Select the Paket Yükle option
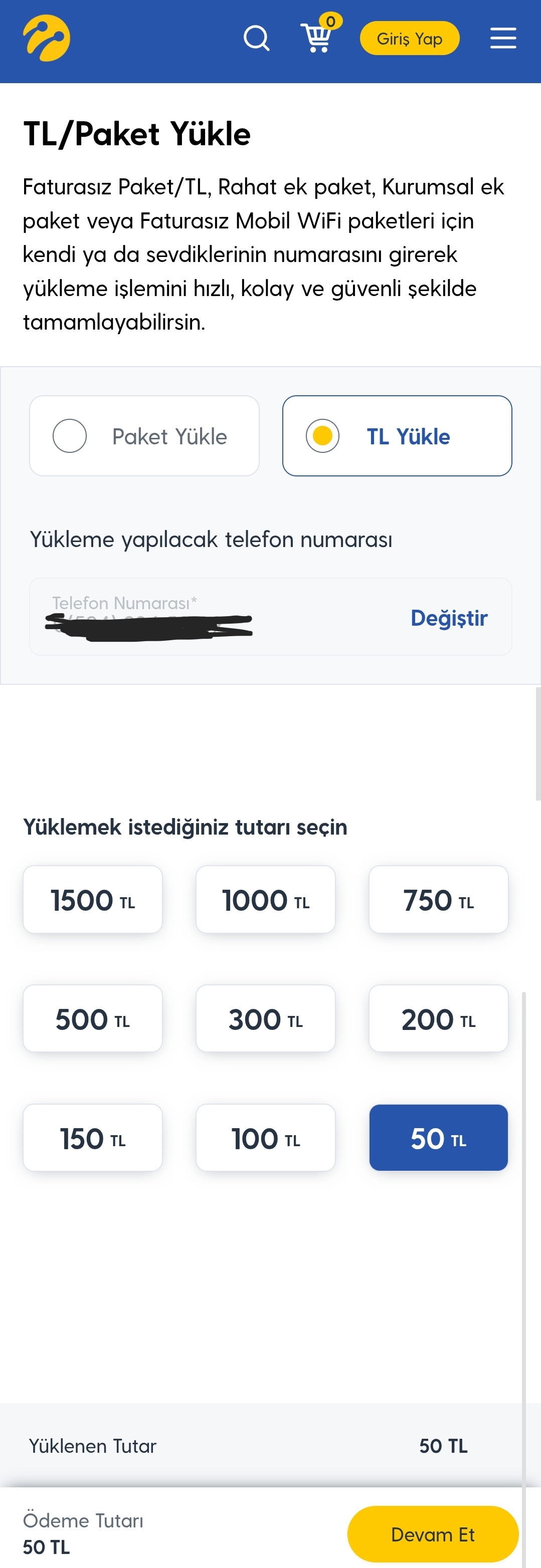 144,436
